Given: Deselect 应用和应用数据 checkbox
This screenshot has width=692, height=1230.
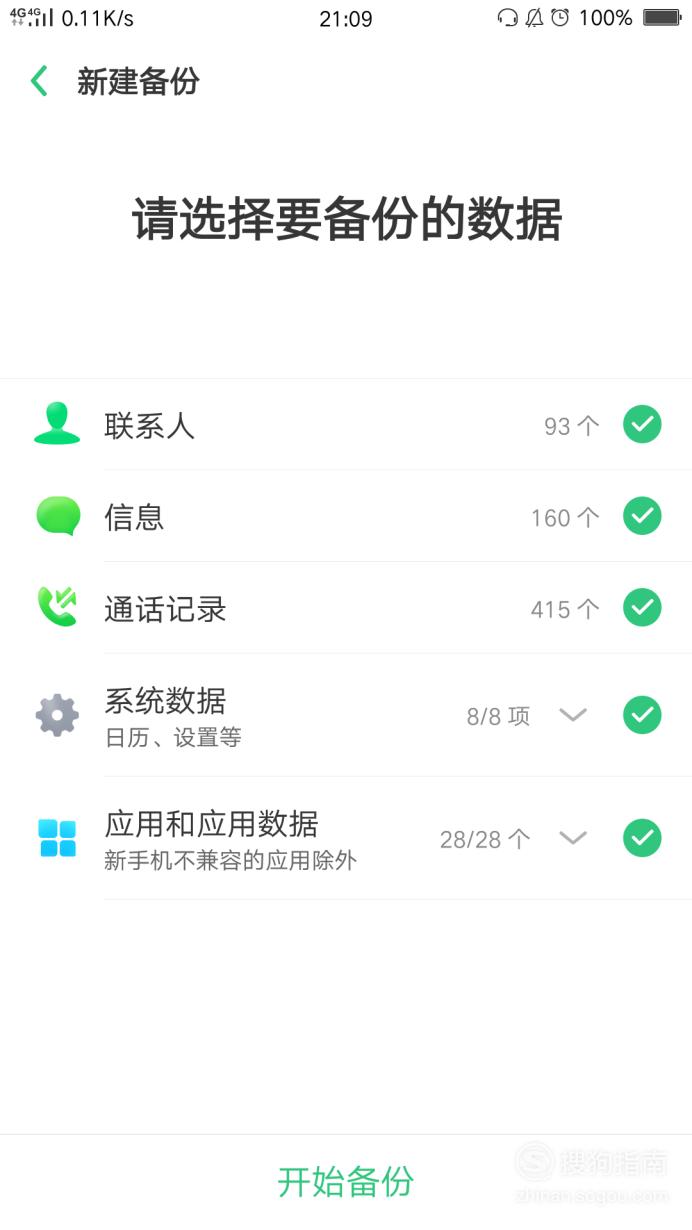Looking at the screenshot, I should click(642, 838).
